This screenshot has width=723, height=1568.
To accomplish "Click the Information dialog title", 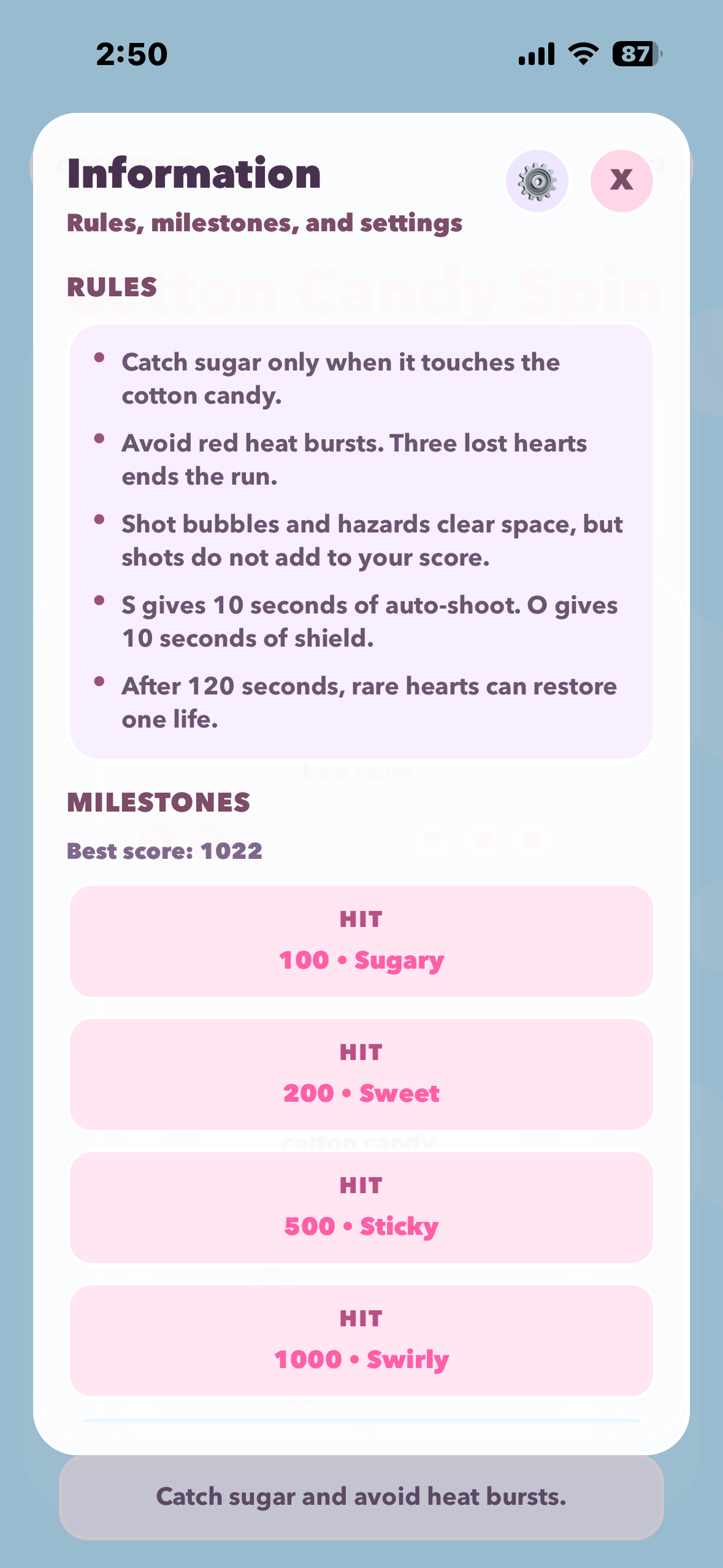I will [193, 173].
